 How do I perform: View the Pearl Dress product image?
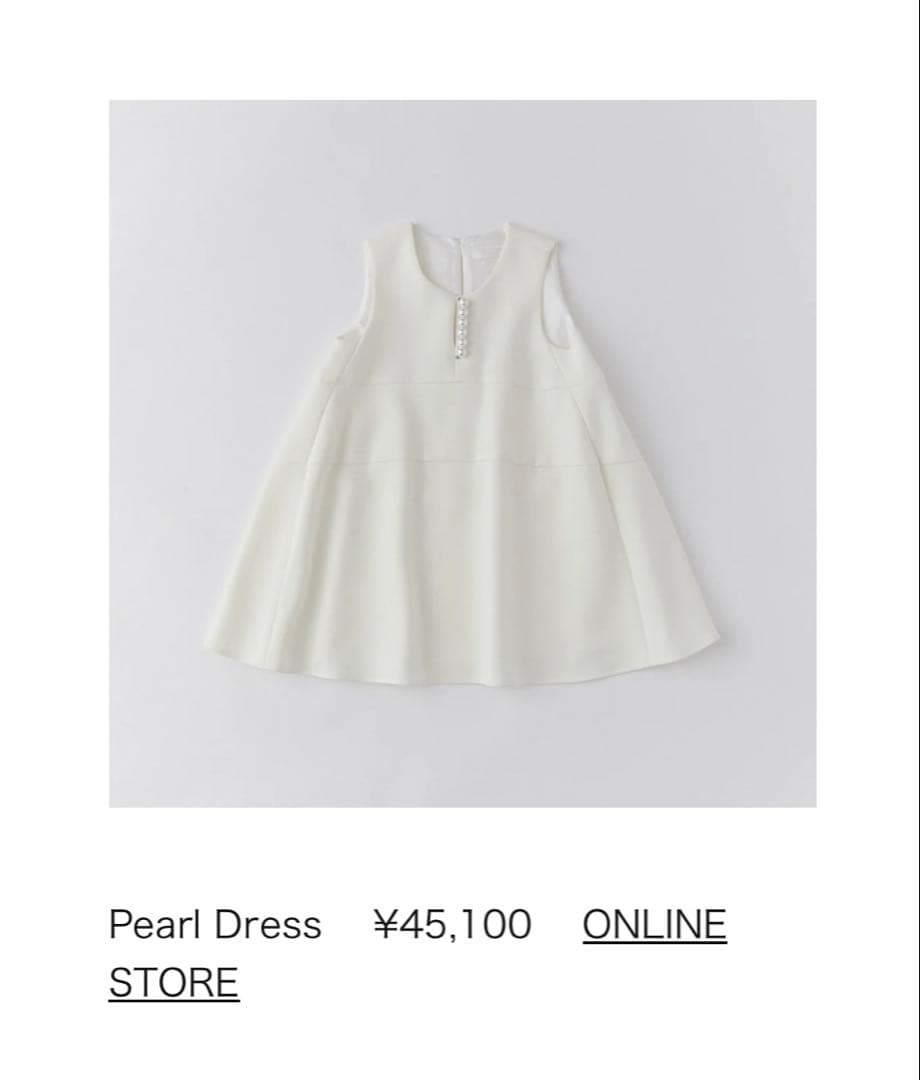click(462, 453)
